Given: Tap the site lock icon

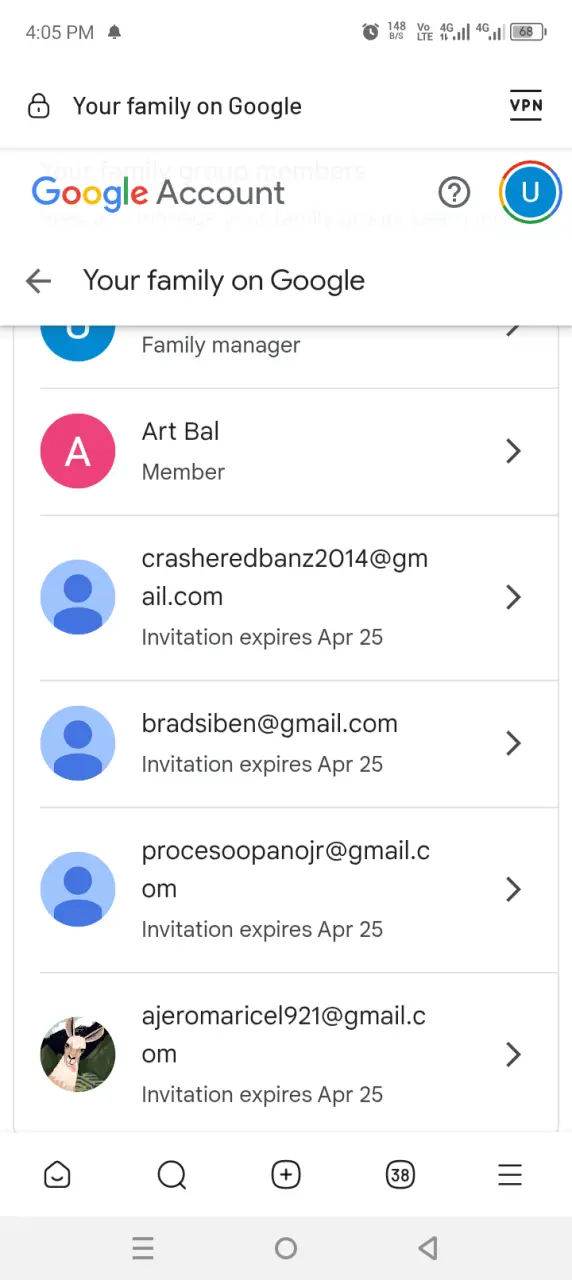Looking at the screenshot, I should pos(38,106).
